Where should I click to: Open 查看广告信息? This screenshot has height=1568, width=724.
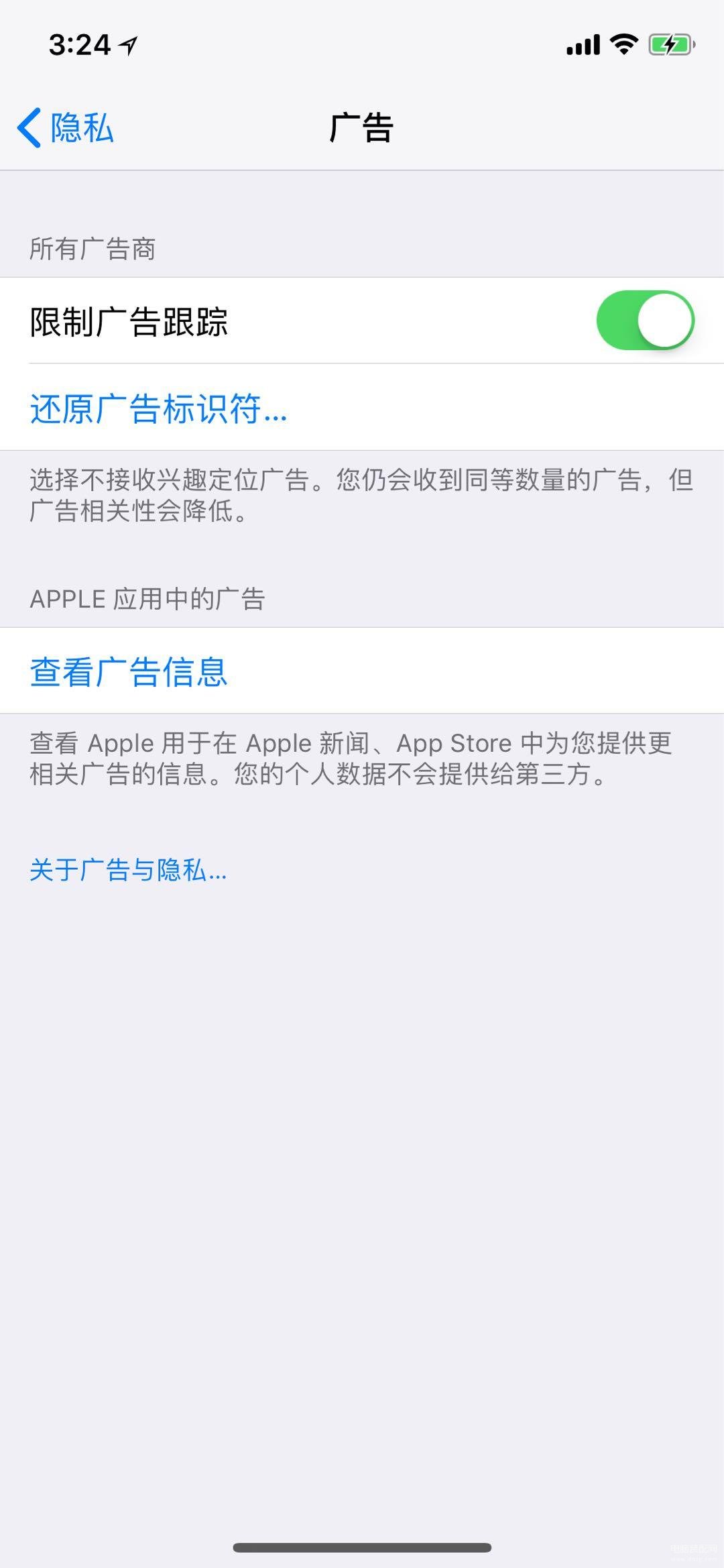point(129,671)
